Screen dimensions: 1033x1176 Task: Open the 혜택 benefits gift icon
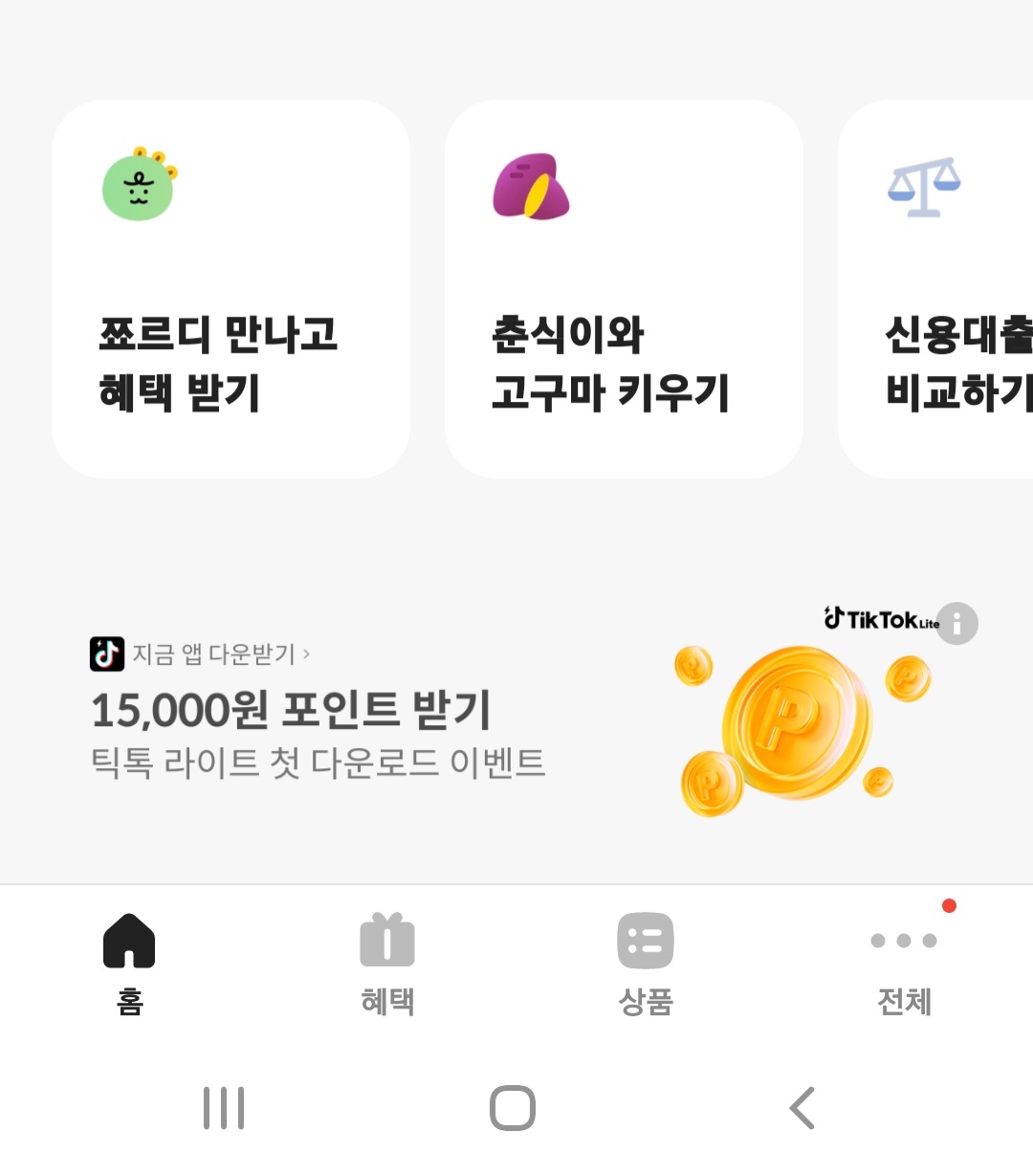pyautogui.click(x=386, y=941)
